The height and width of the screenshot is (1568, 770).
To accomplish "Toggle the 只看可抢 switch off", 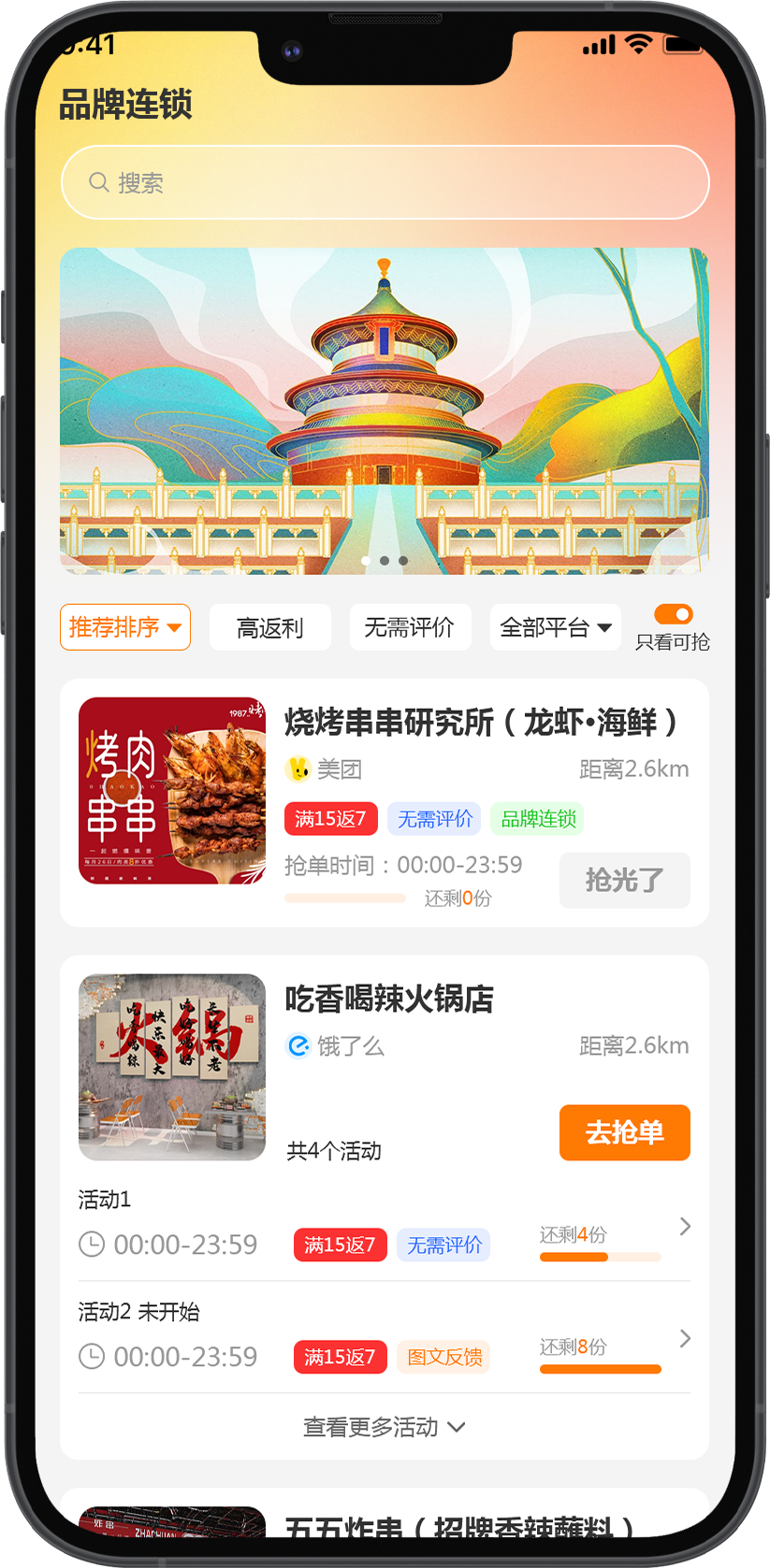I will 673,614.
